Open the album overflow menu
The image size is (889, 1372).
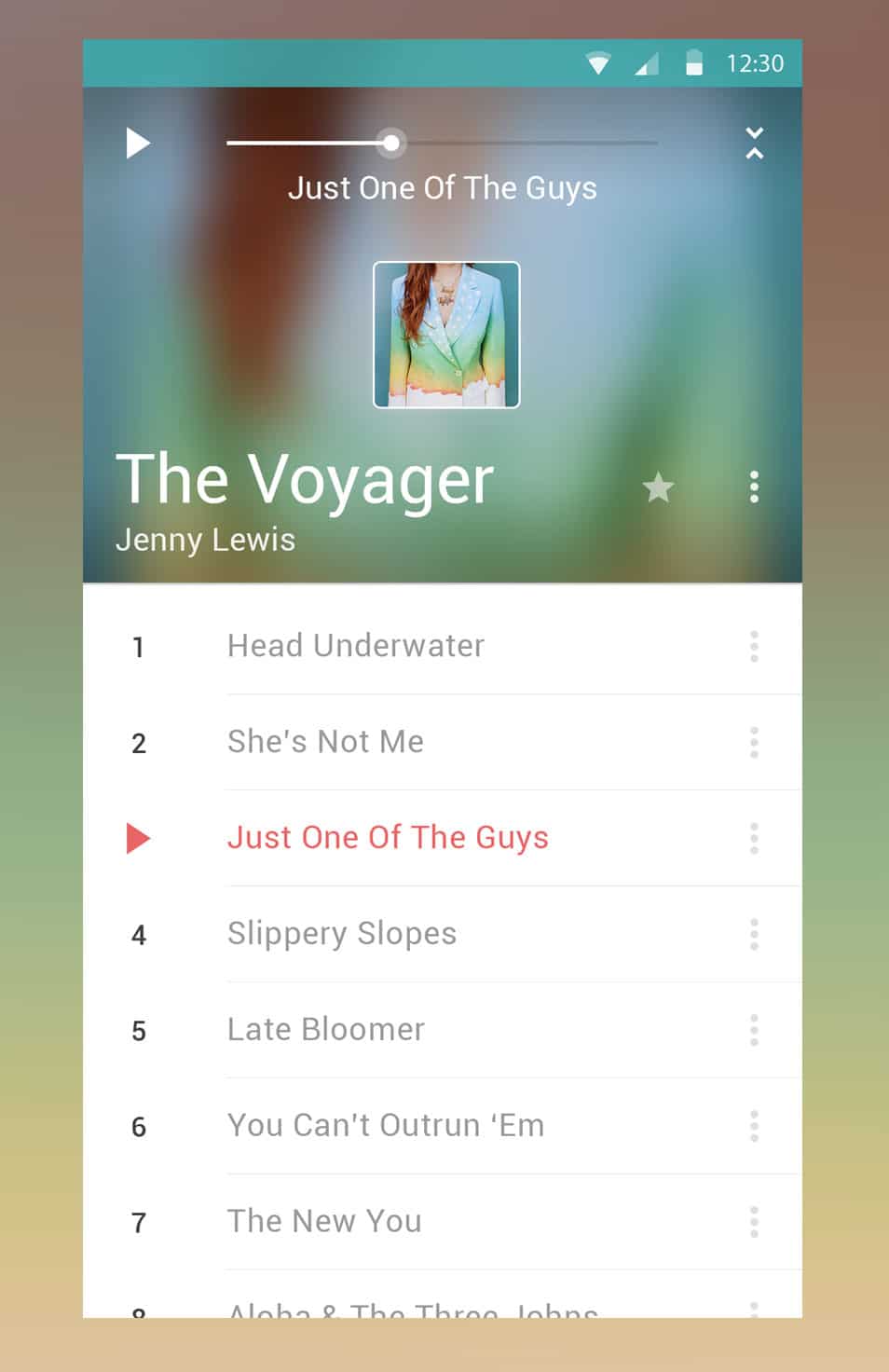pos(753,487)
